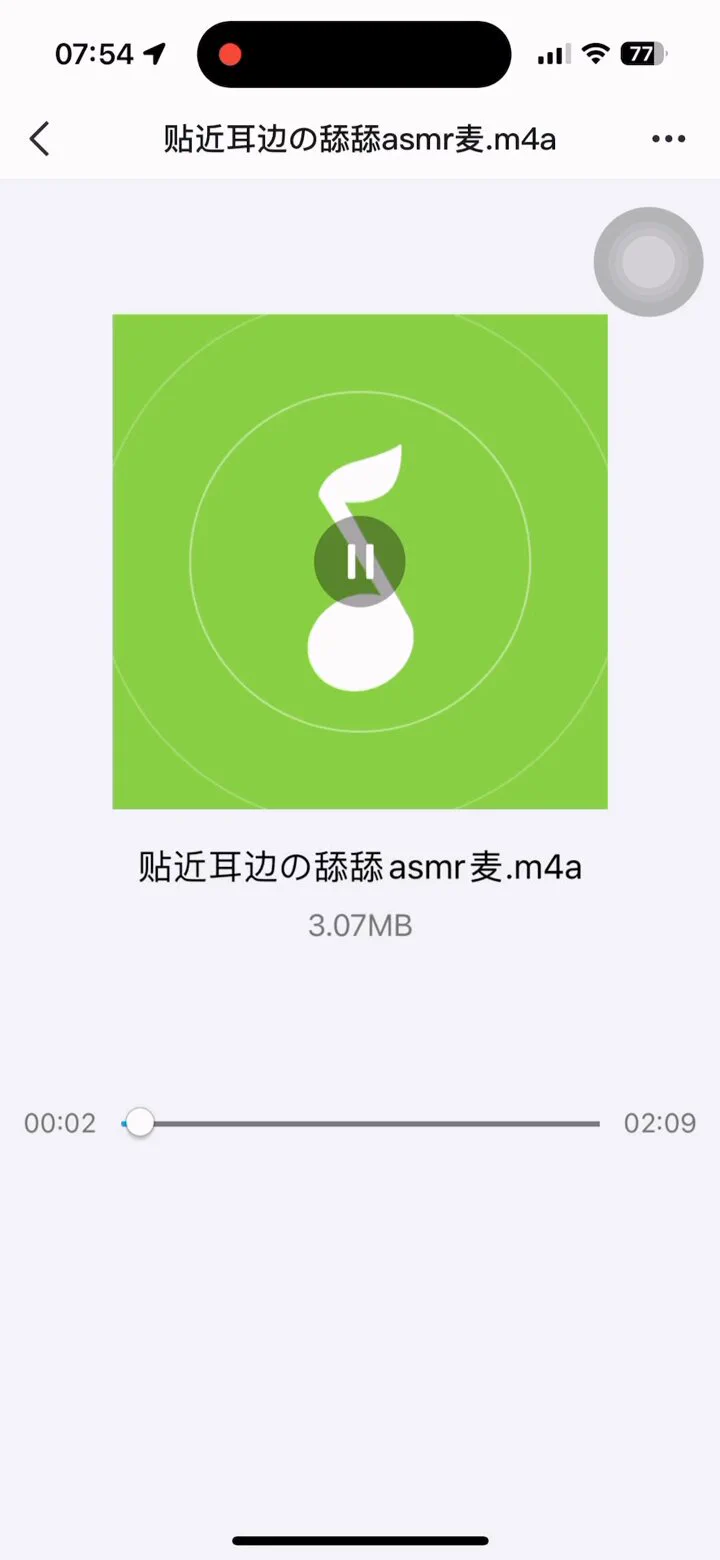Image resolution: width=720 pixels, height=1560 pixels.
Task: Open the three-dot more options menu
Action: point(668,139)
